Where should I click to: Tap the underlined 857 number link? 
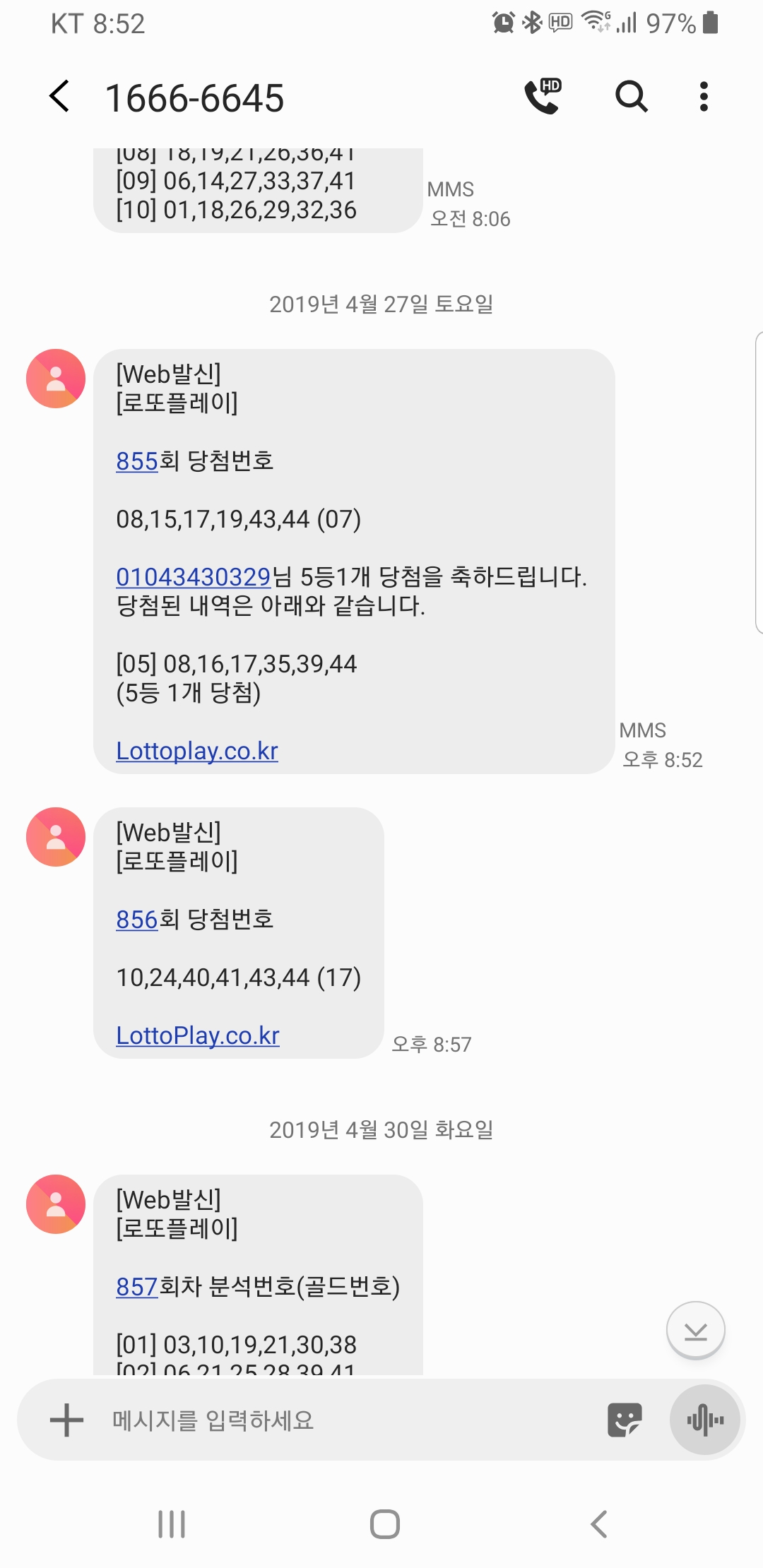(137, 1287)
